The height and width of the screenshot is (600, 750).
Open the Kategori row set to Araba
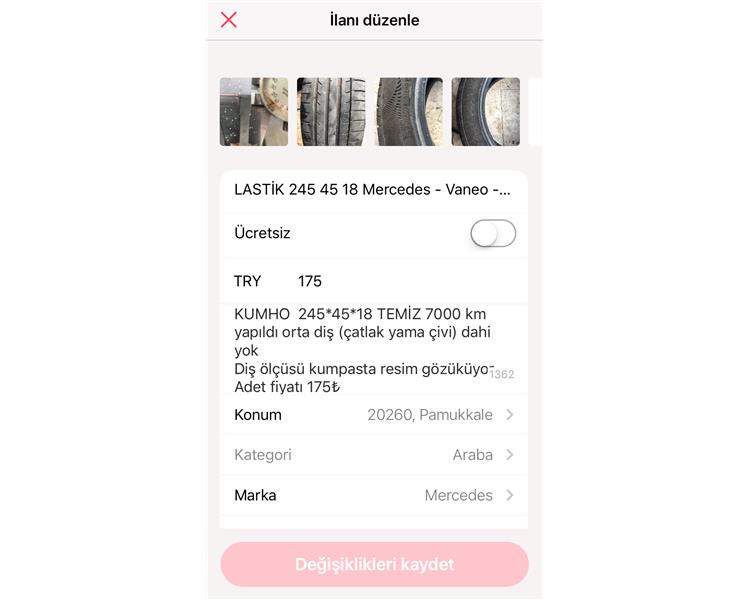click(373, 455)
